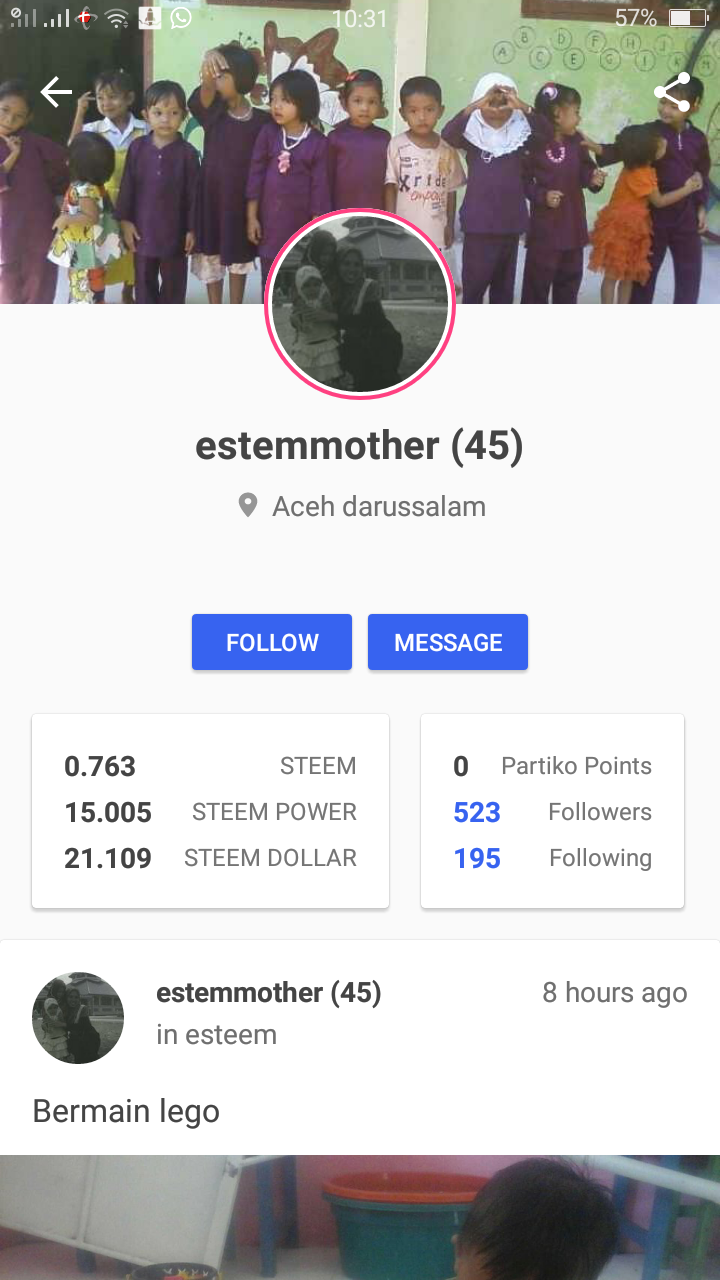Follow estemmother

tap(272, 642)
